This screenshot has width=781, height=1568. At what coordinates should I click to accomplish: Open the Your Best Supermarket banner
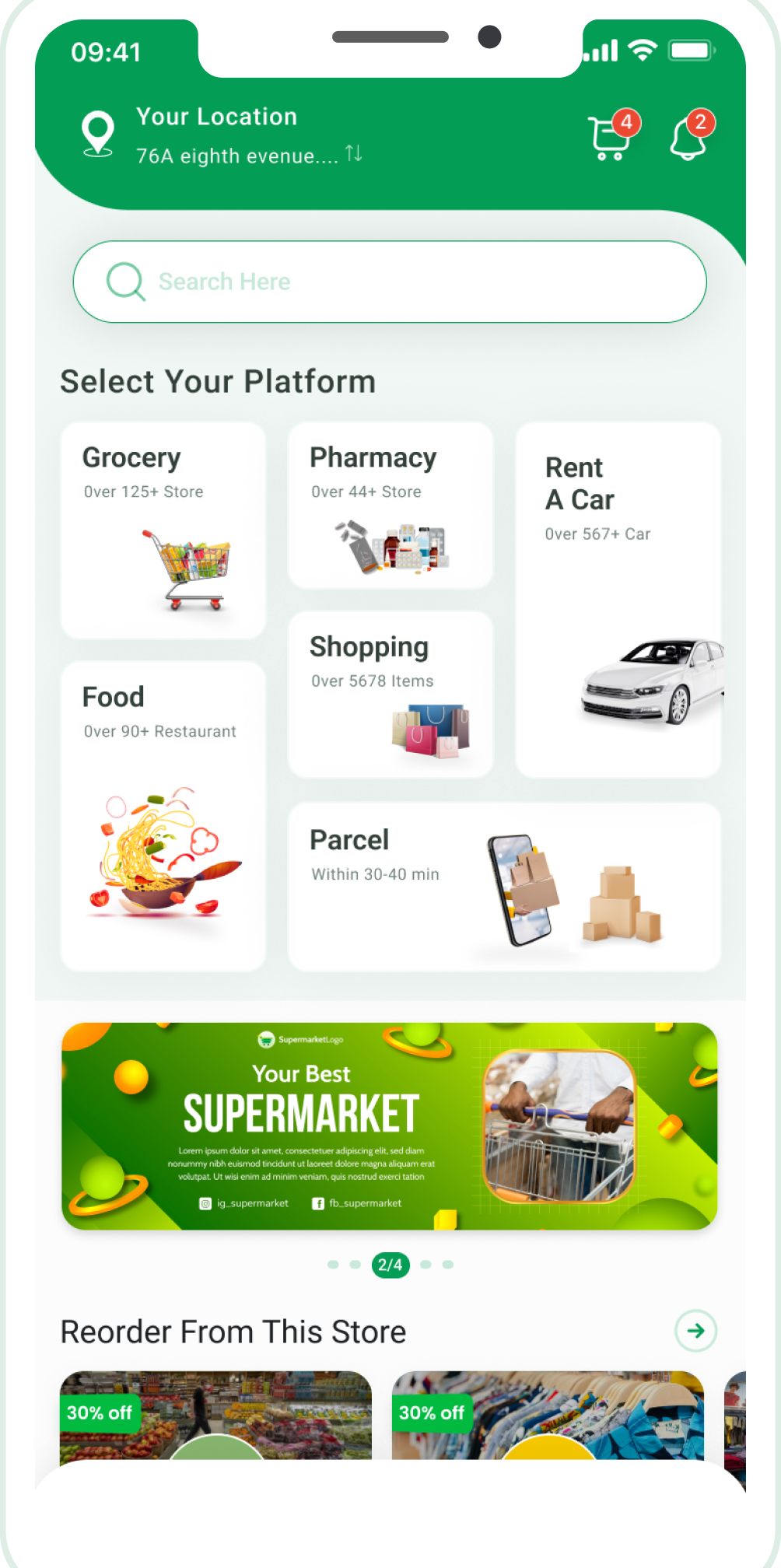point(389,1125)
